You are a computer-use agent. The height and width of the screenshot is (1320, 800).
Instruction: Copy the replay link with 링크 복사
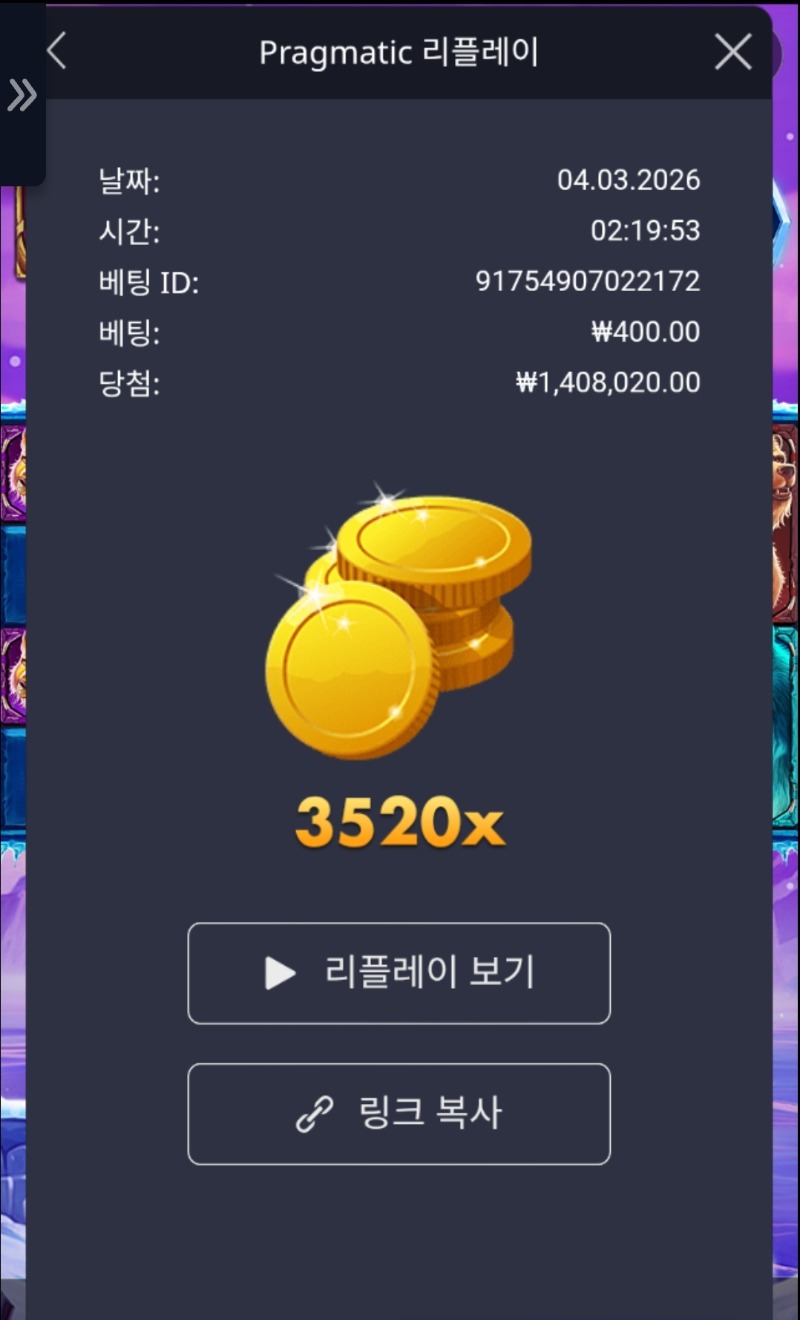click(x=399, y=1113)
